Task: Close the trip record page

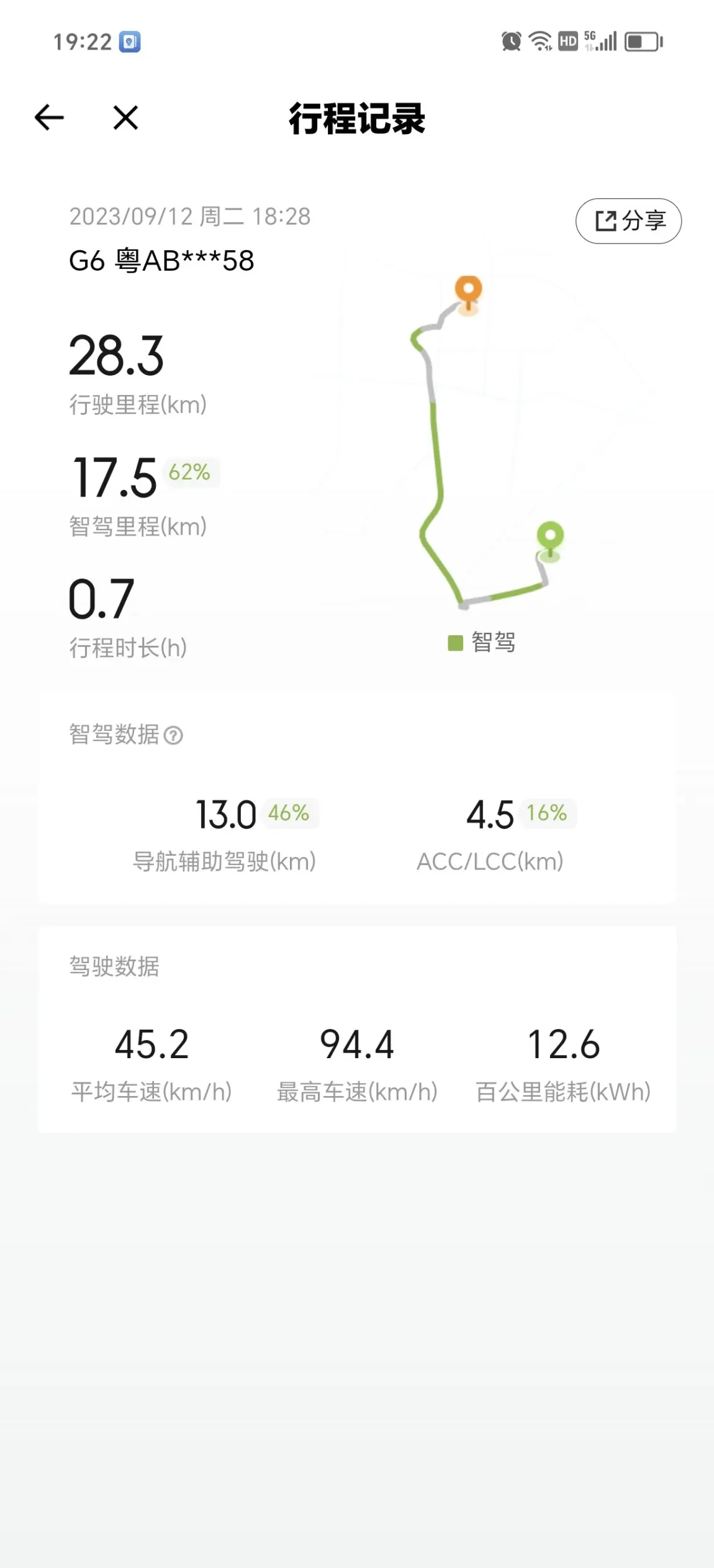Action: (x=125, y=117)
